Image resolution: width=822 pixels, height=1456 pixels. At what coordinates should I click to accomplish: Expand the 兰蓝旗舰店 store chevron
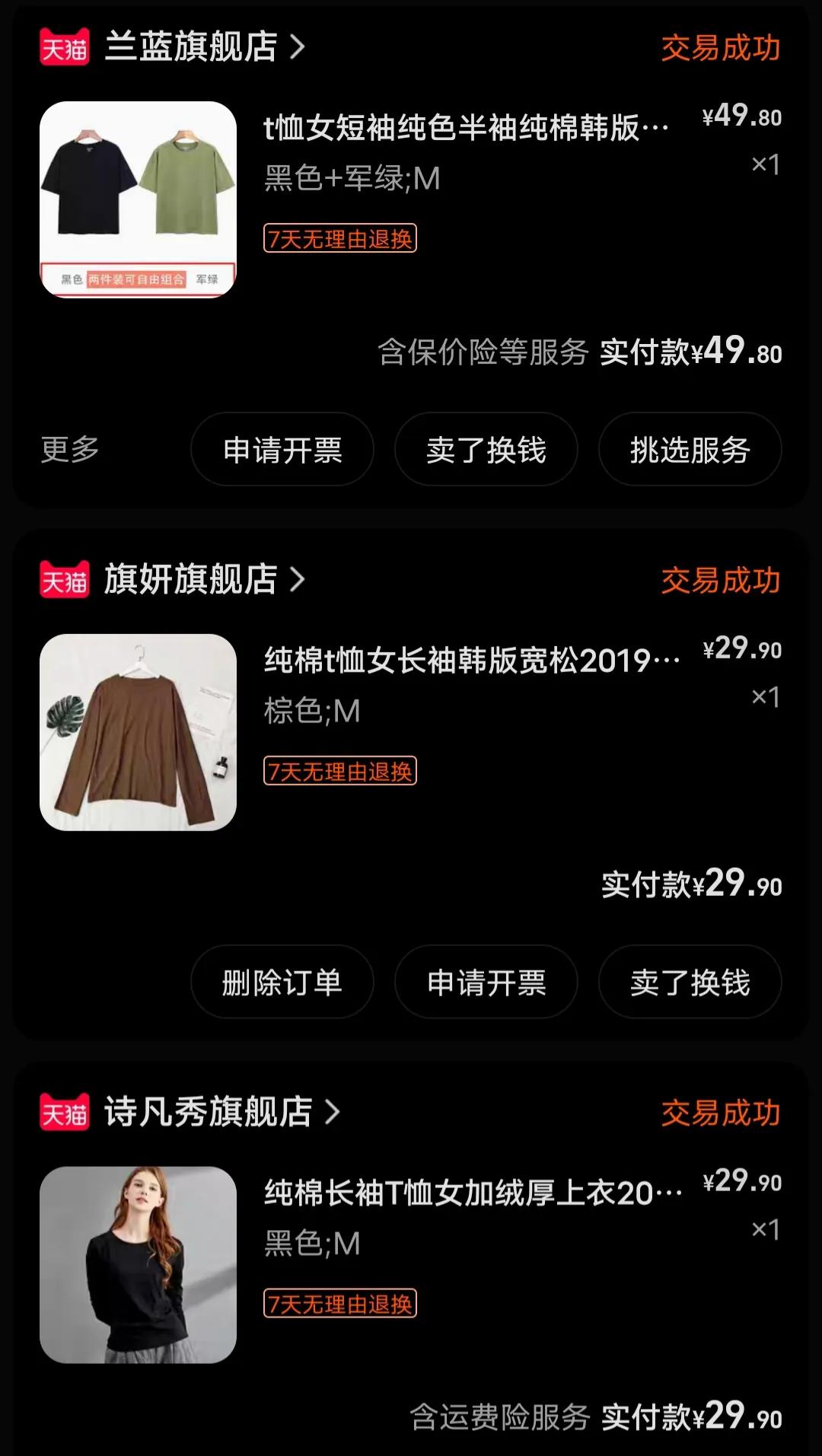click(x=298, y=47)
